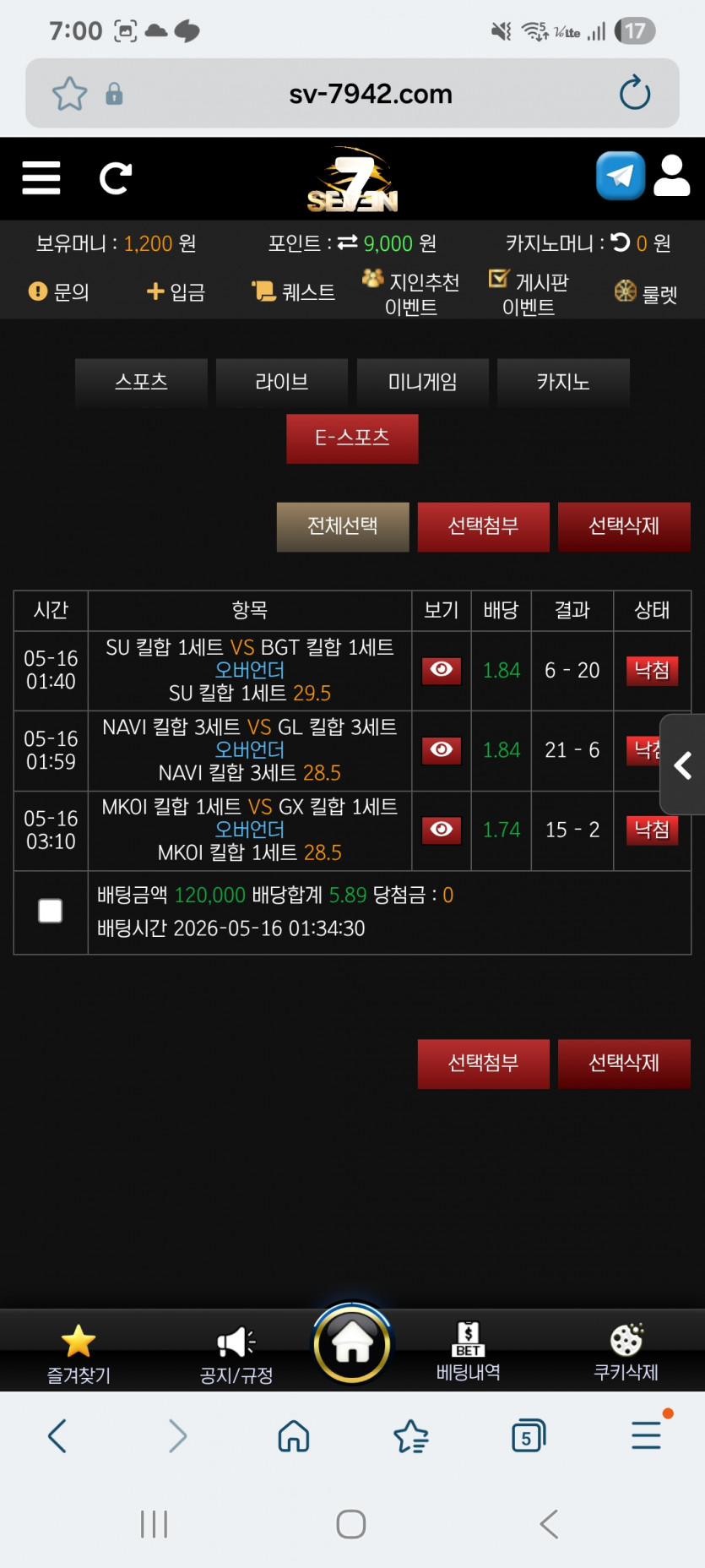The image size is (705, 1568).
Task: Open 즐겨찾기 favorites
Action: [x=79, y=1353]
